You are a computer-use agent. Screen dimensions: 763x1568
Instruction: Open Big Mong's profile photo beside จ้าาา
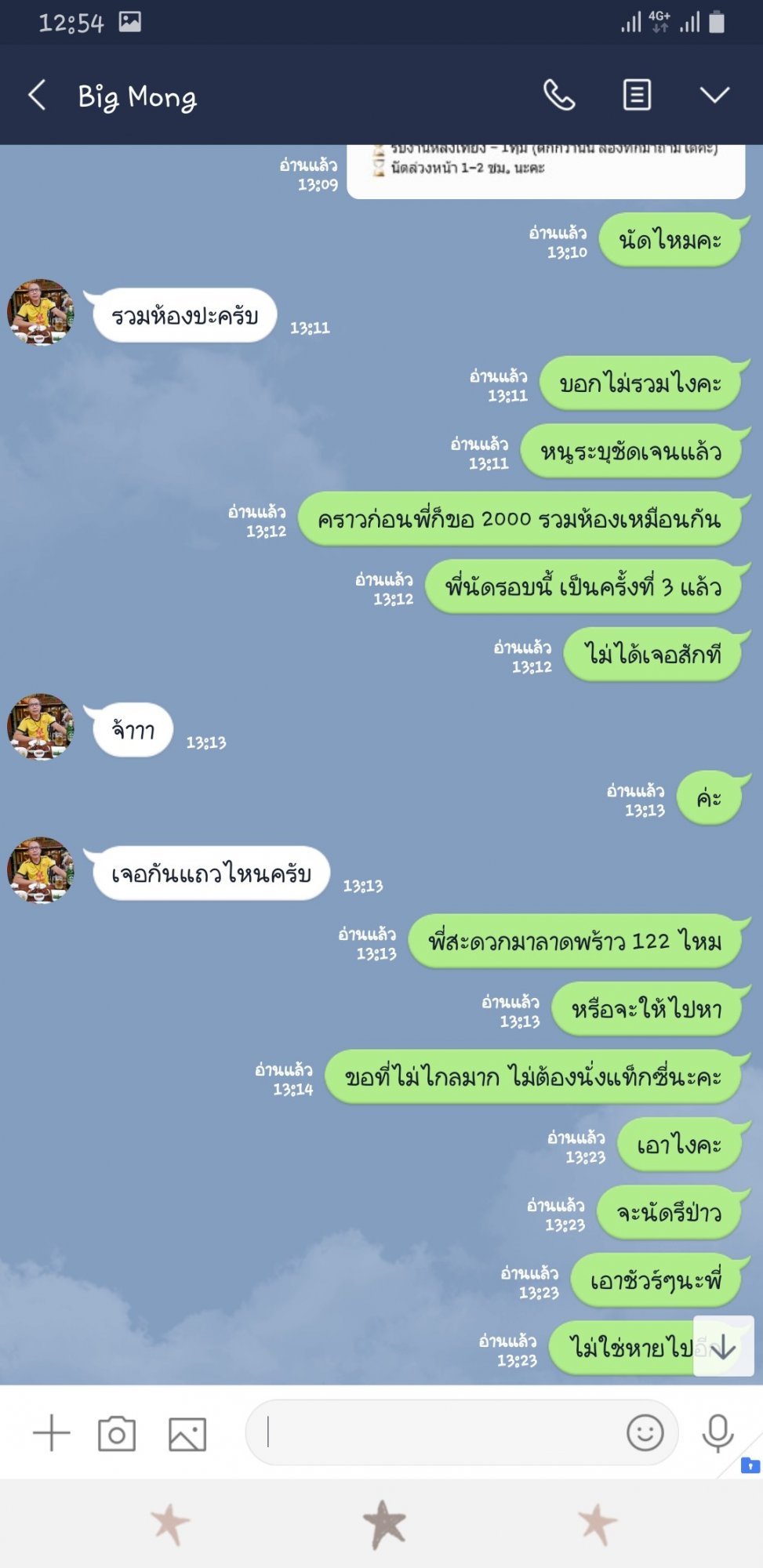[x=41, y=727]
